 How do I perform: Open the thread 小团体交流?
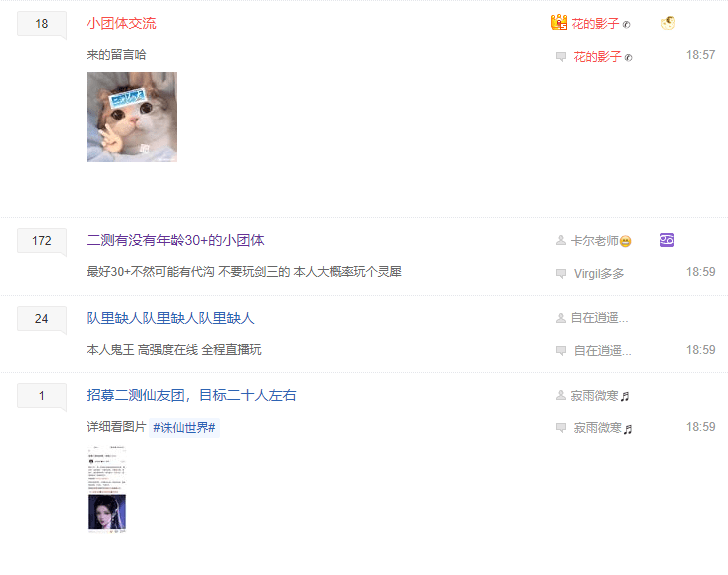[x=122, y=23]
